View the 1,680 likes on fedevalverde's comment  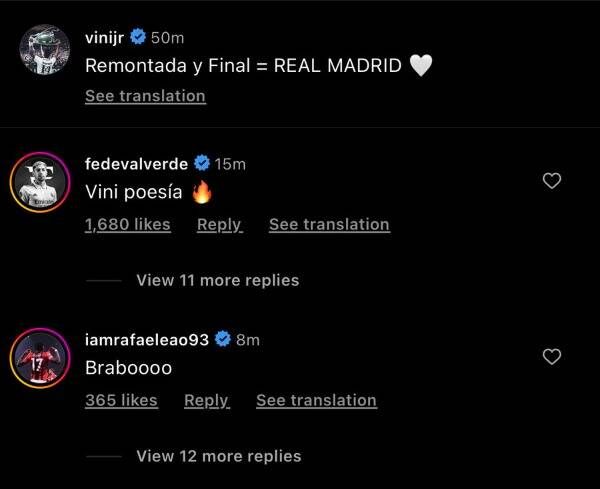pyautogui.click(x=127, y=224)
